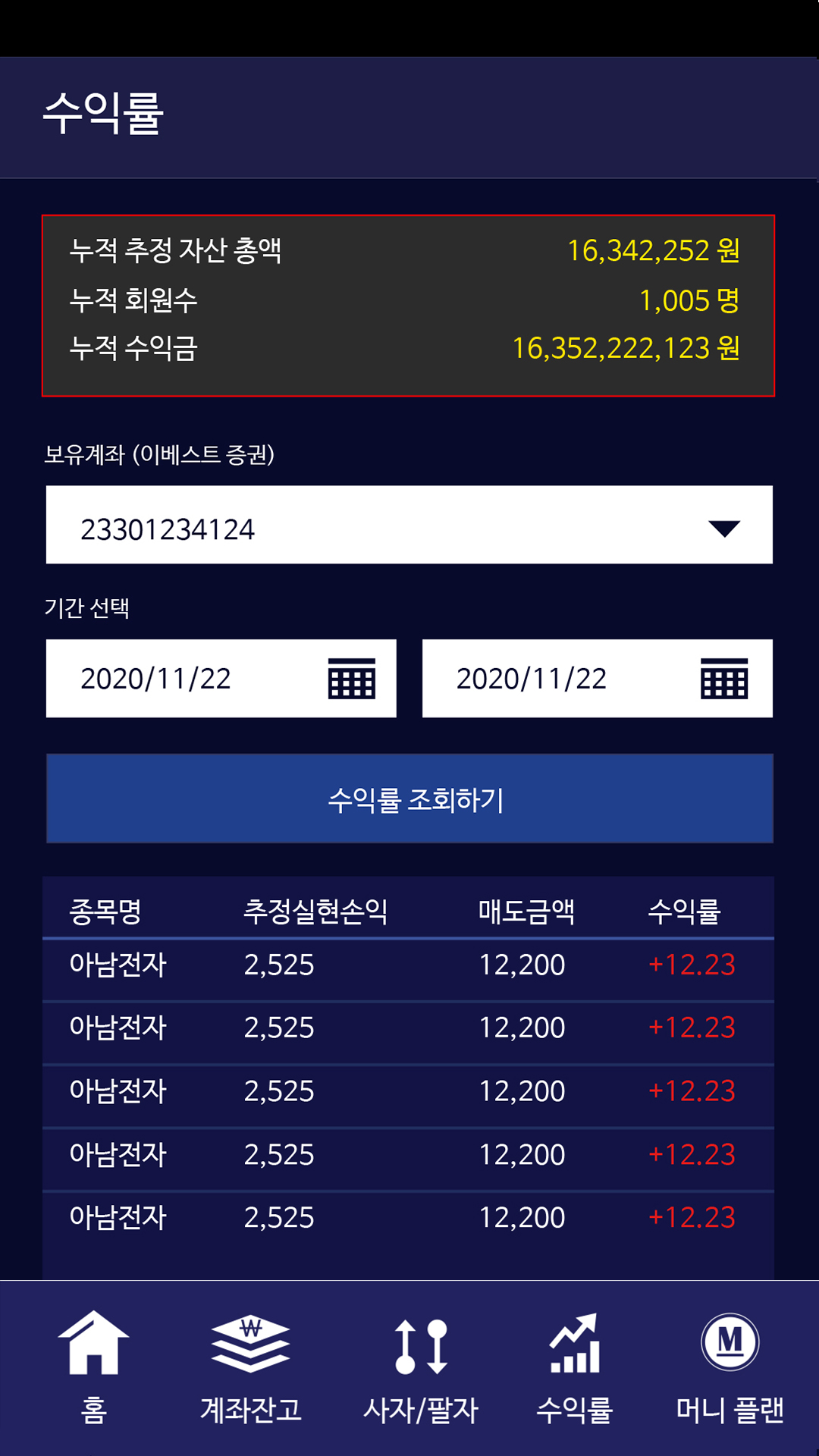Open the start date calendar picker

(x=351, y=679)
